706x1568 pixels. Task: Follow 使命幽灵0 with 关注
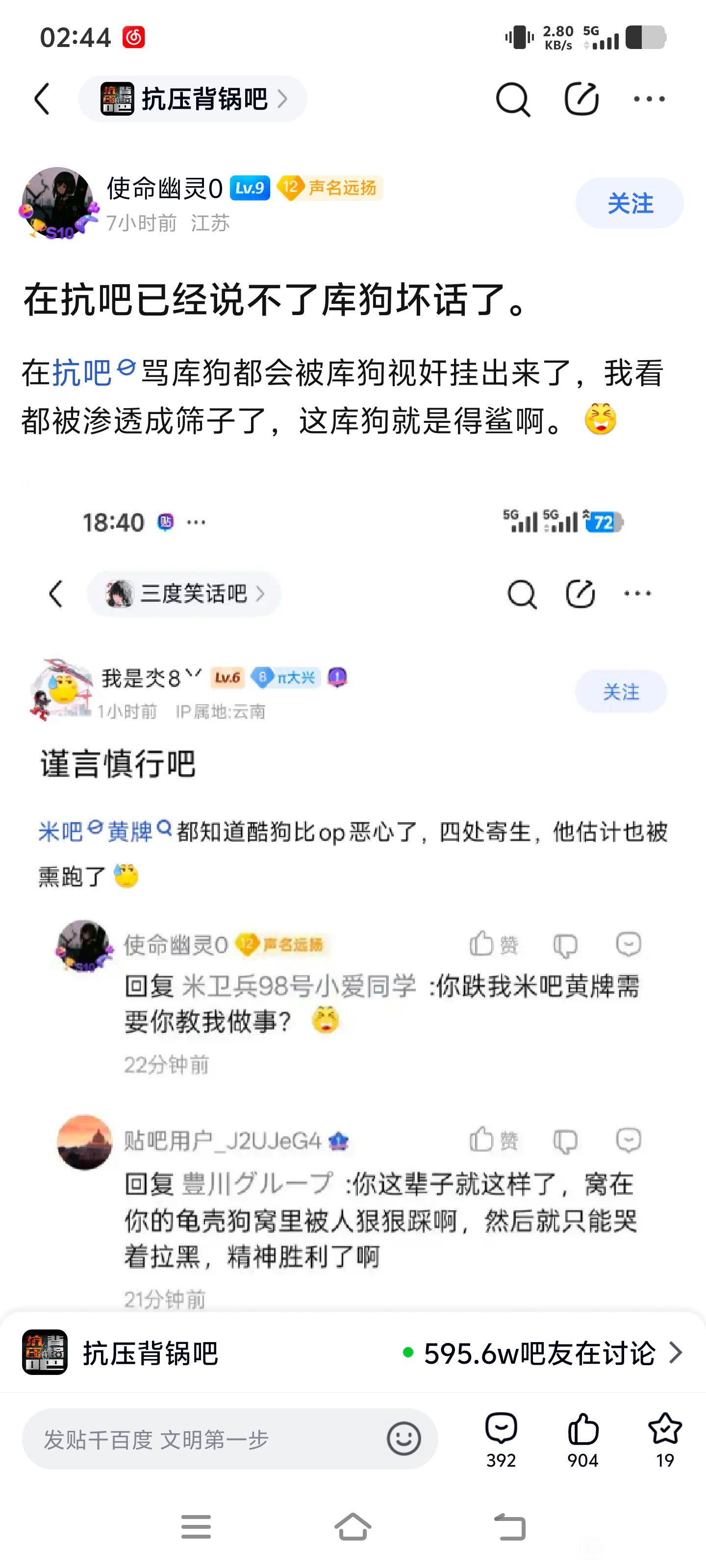pos(629,203)
